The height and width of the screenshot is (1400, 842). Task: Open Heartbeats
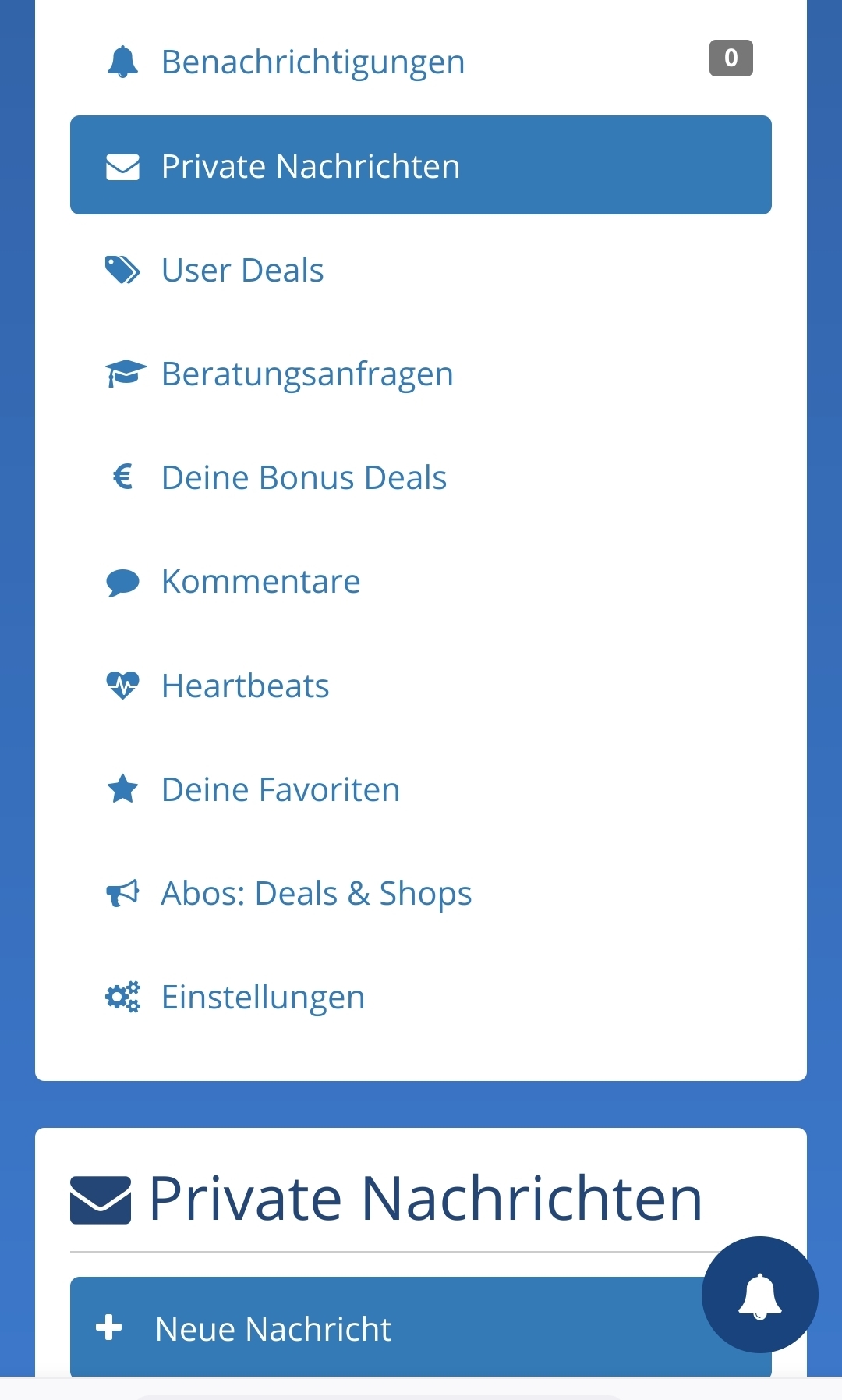pos(421,686)
